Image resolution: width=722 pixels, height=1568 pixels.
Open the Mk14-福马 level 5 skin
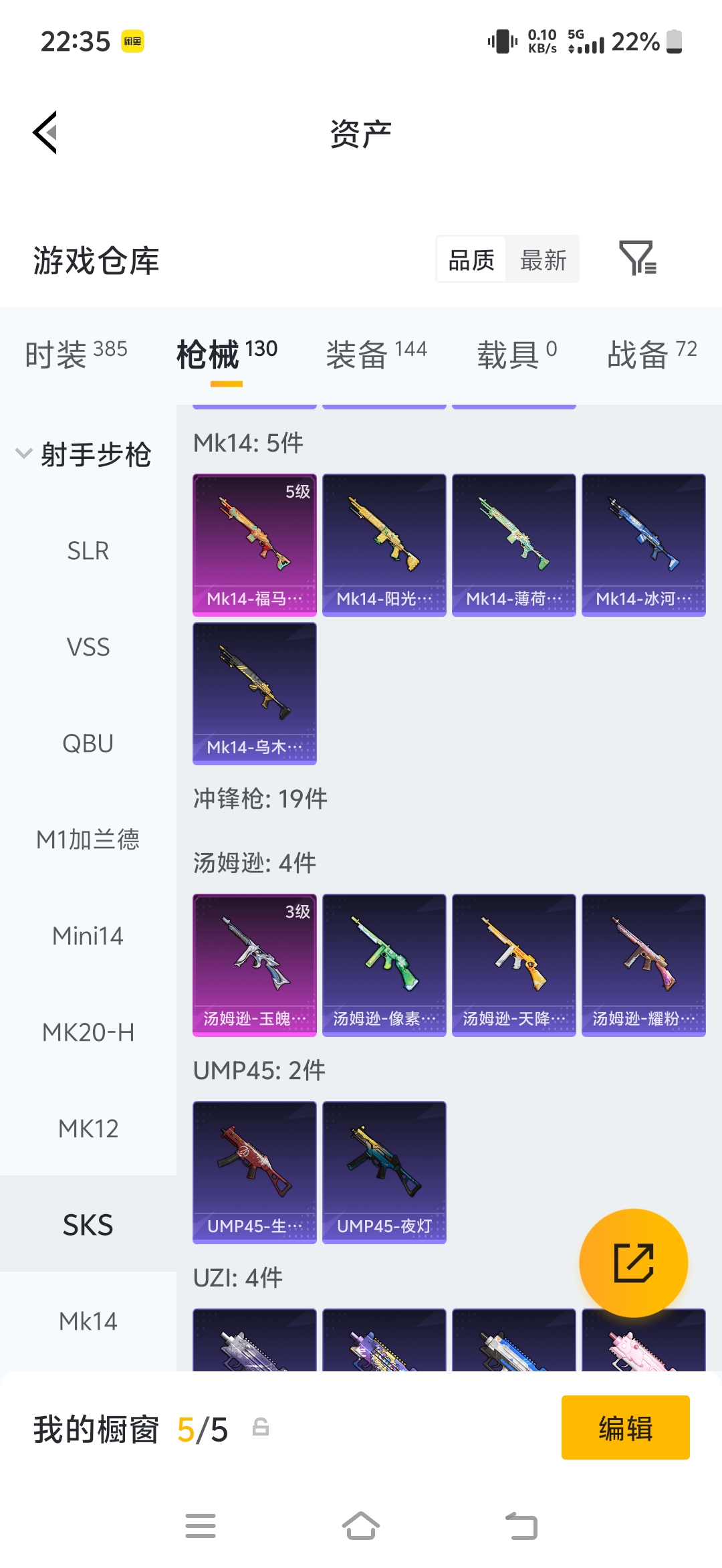pyautogui.click(x=255, y=545)
